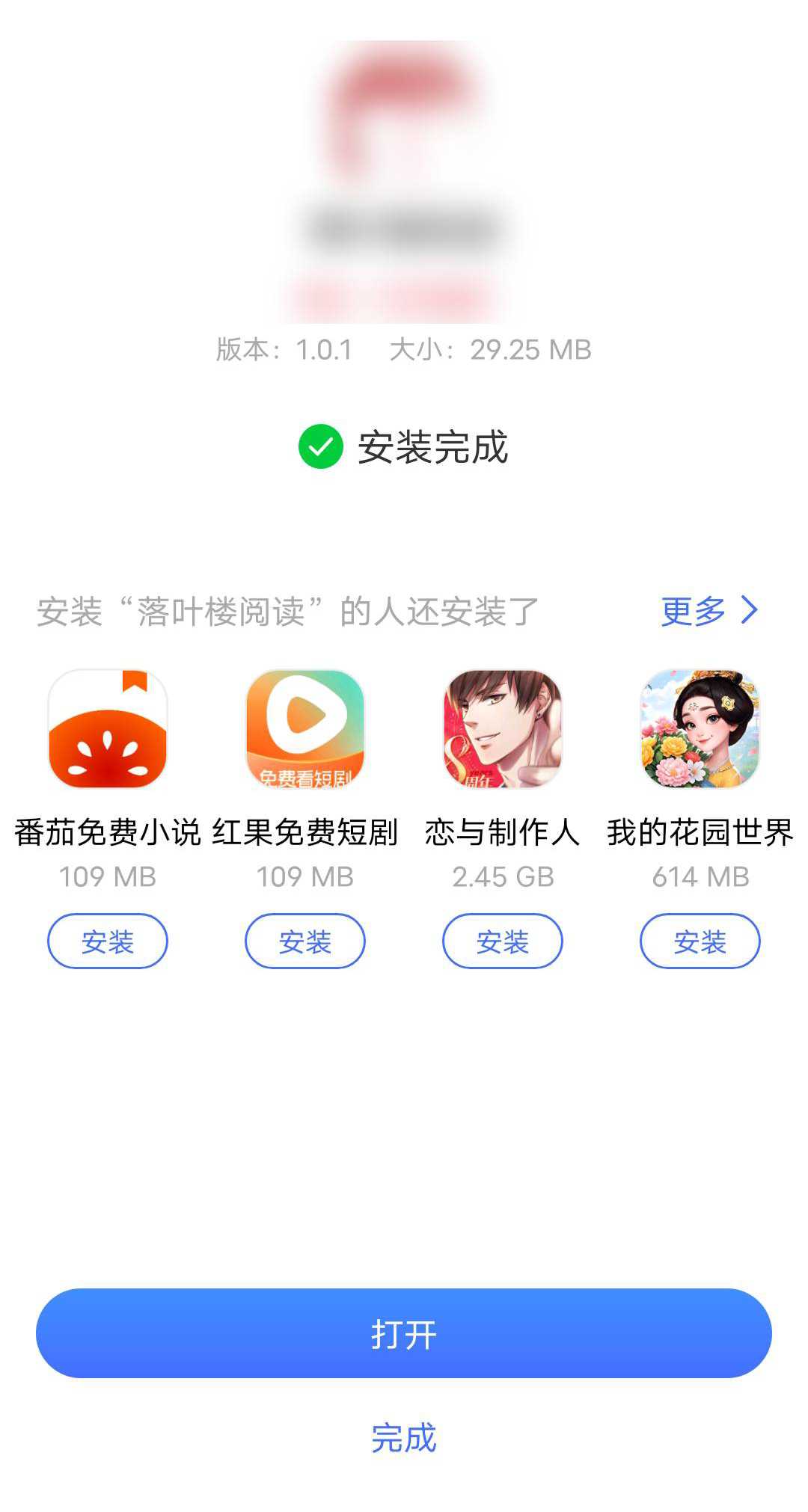Tap 安装 under 恋与制作人
This screenshot has width=808, height=1512.
click(503, 941)
